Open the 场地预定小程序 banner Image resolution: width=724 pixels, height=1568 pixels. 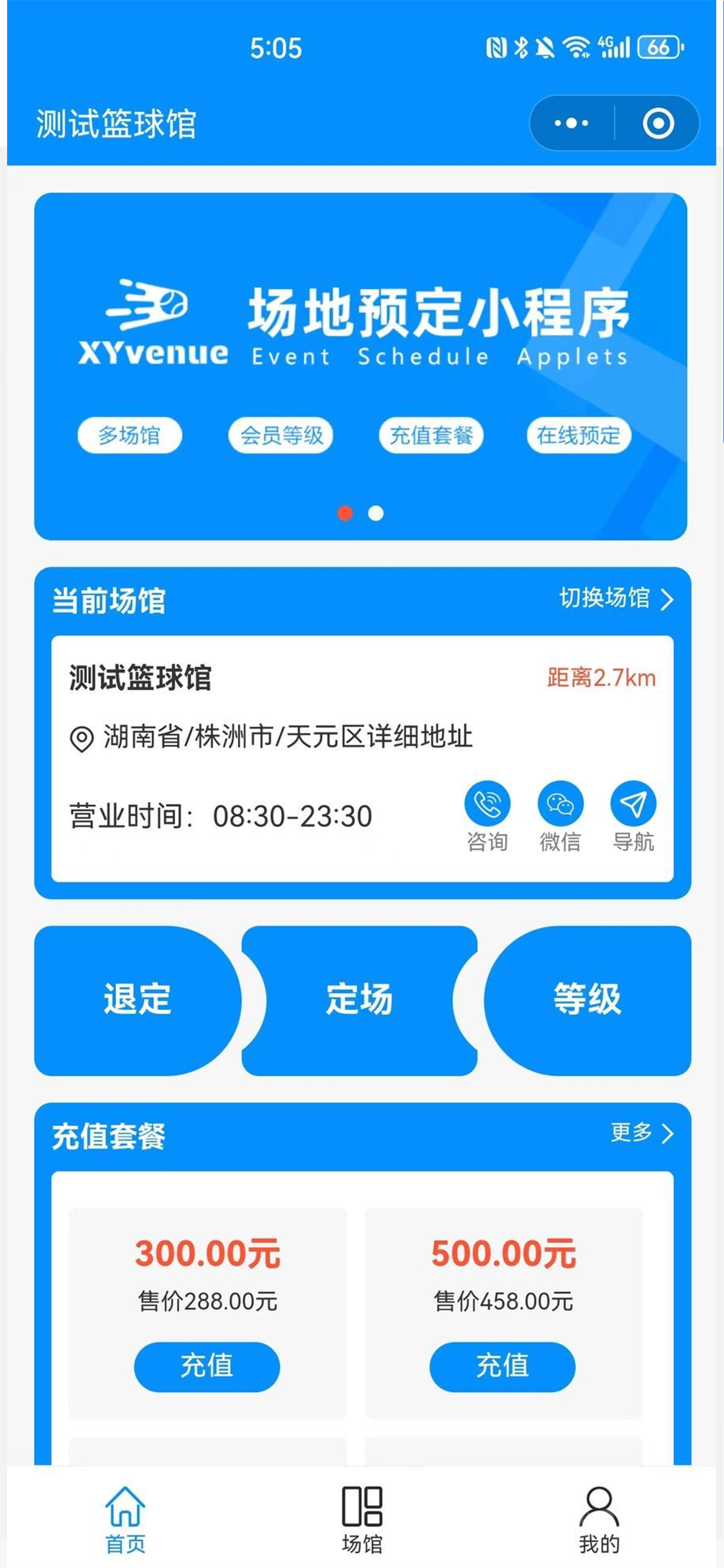click(x=360, y=366)
